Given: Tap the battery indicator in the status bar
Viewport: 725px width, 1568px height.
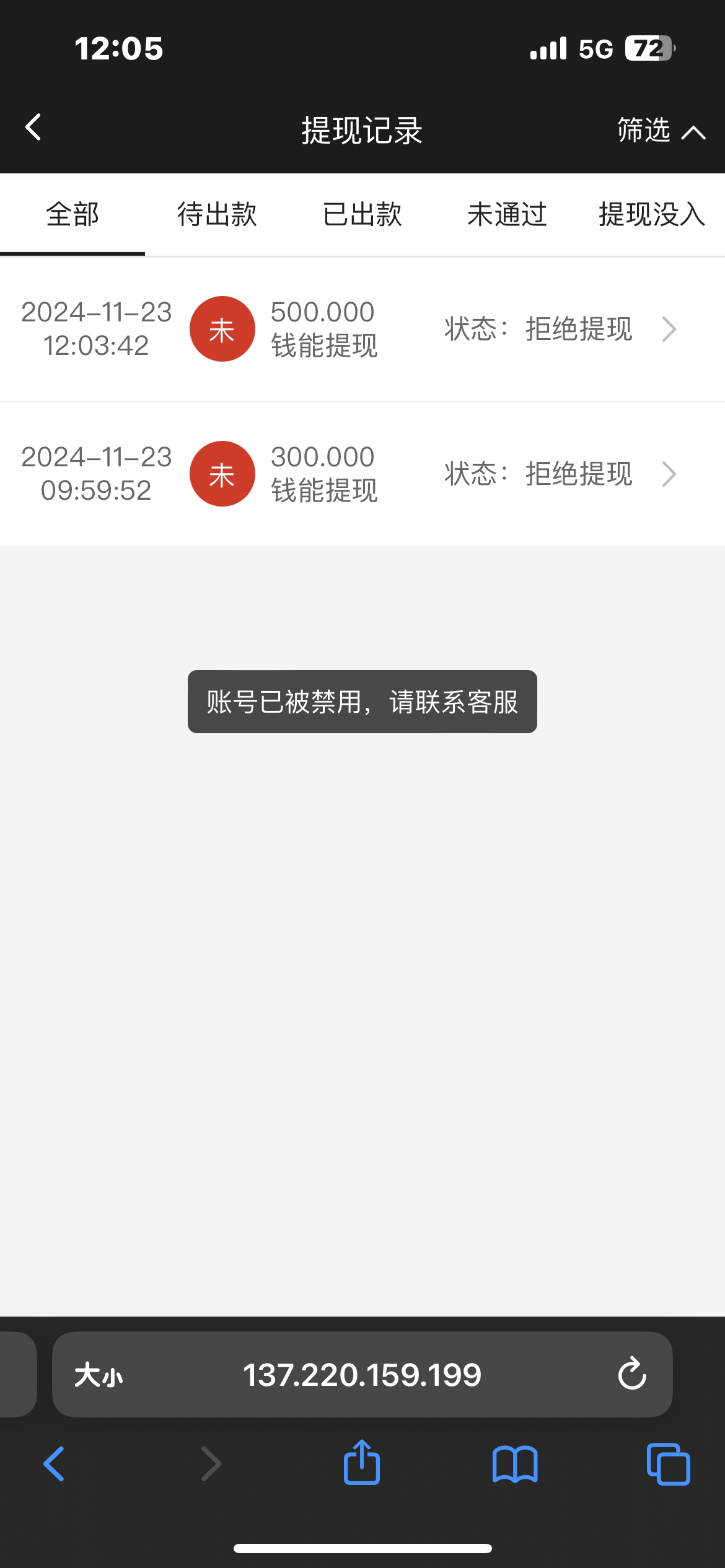Looking at the screenshot, I should 649,47.
